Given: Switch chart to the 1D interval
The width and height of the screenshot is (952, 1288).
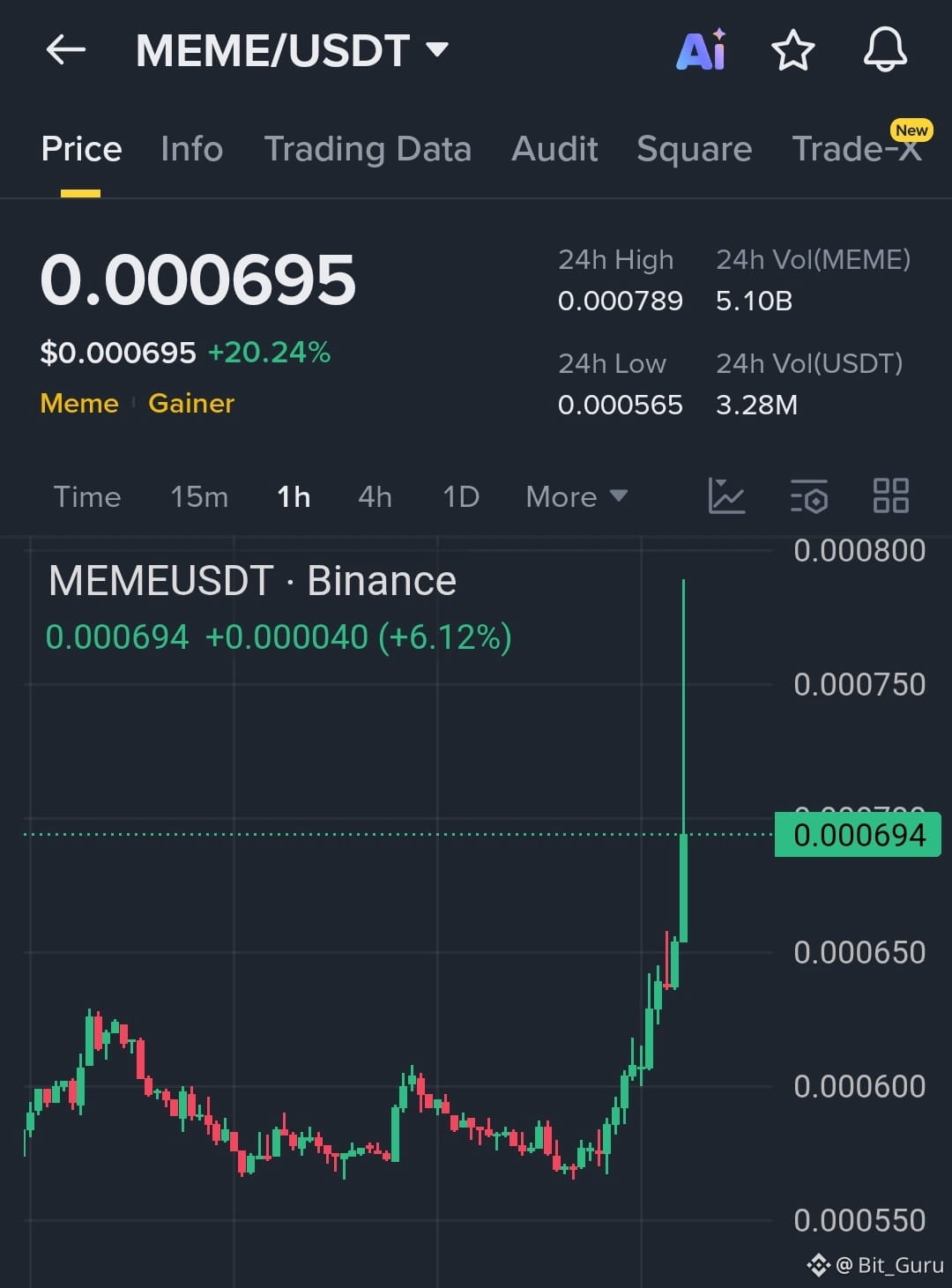Looking at the screenshot, I should point(460,496).
